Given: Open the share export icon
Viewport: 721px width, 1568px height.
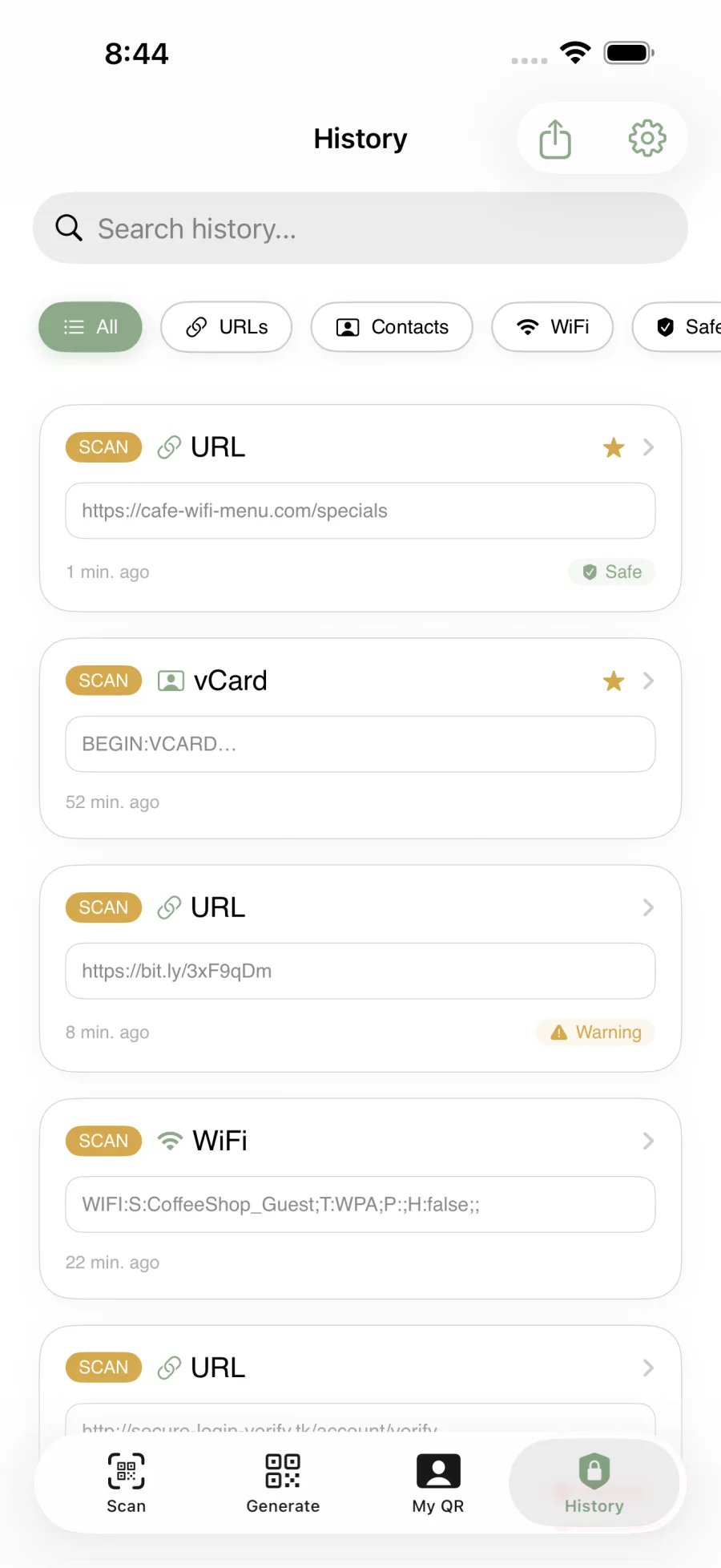Looking at the screenshot, I should tap(555, 138).
